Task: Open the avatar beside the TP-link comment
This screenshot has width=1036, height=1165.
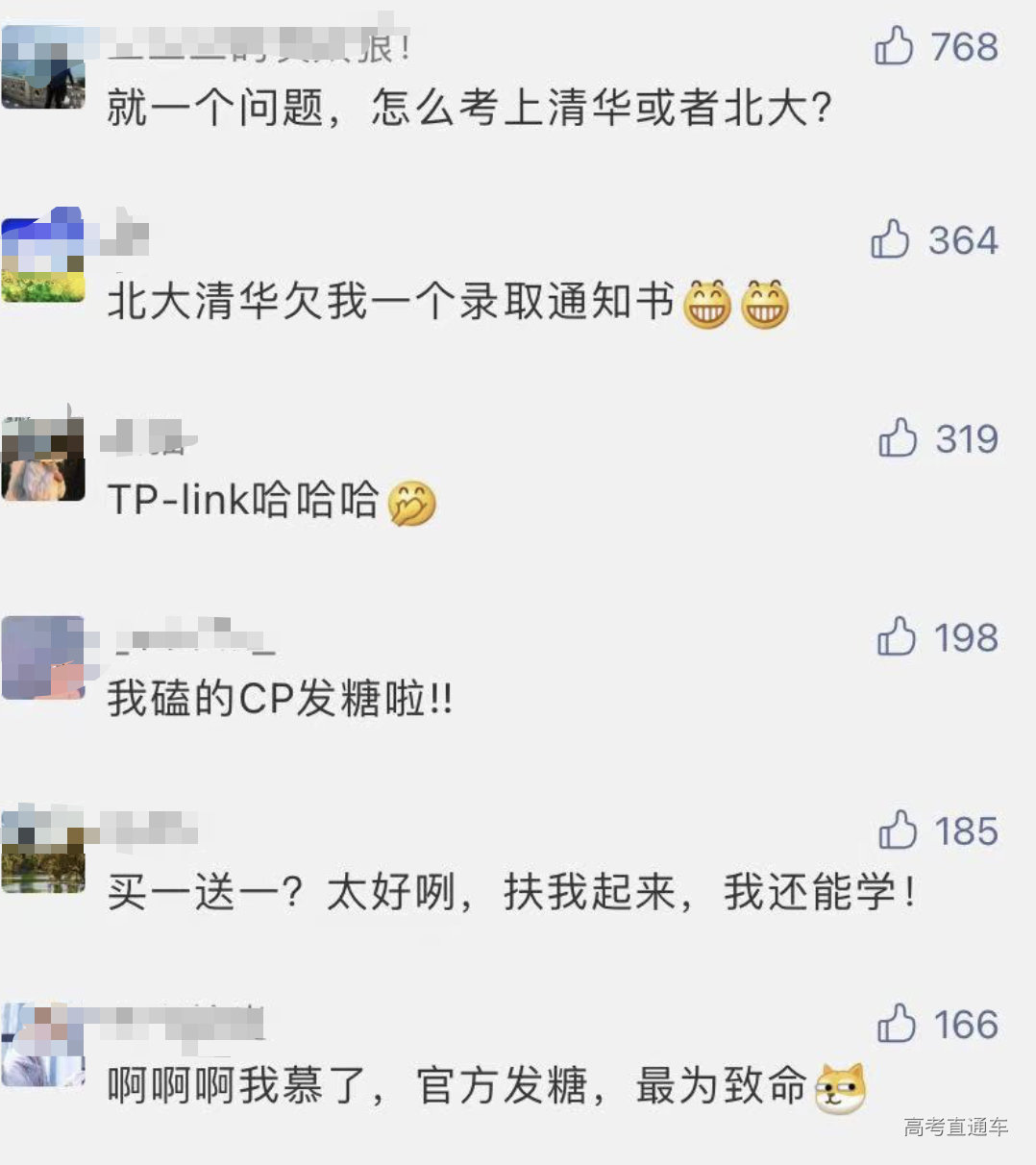Action: [x=43, y=461]
